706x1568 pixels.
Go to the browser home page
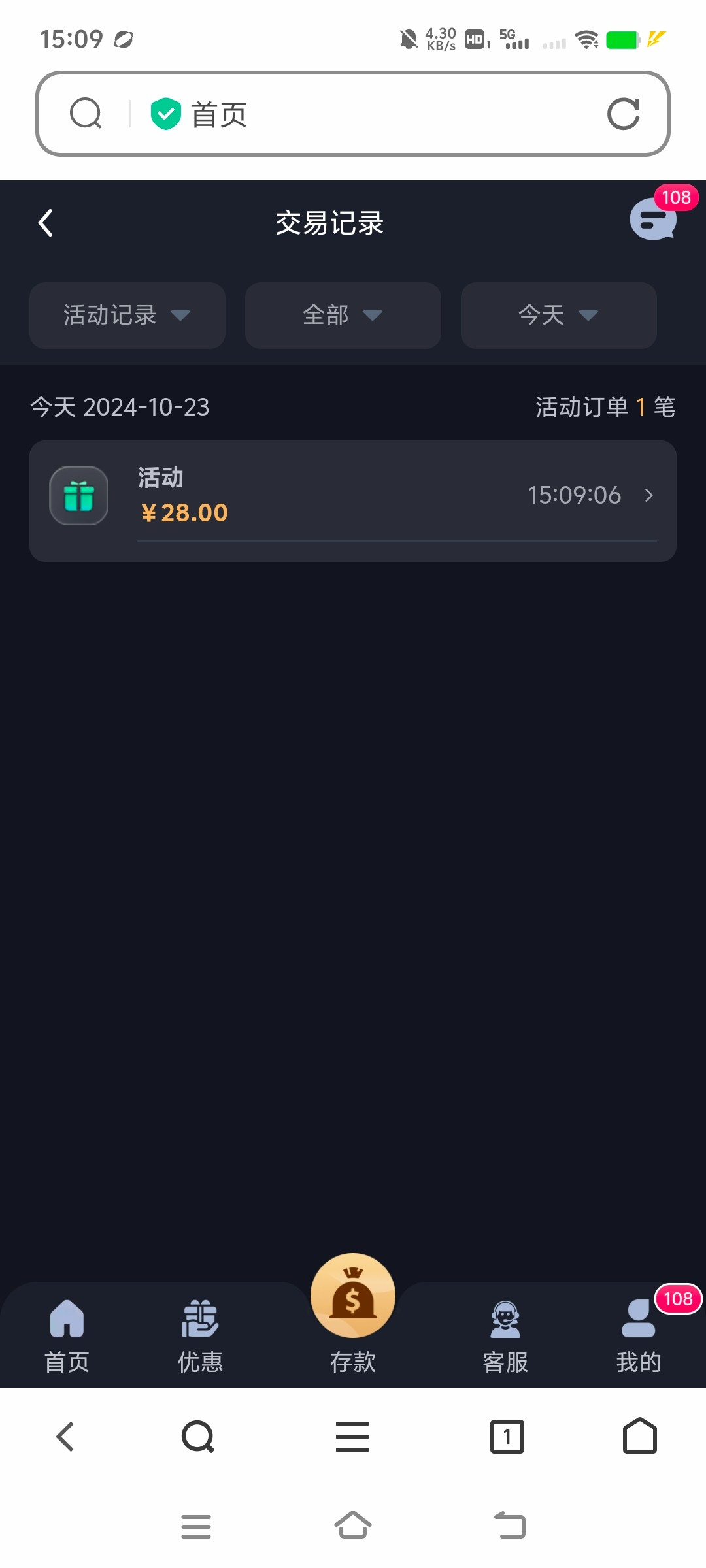pyautogui.click(x=640, y=1437)
